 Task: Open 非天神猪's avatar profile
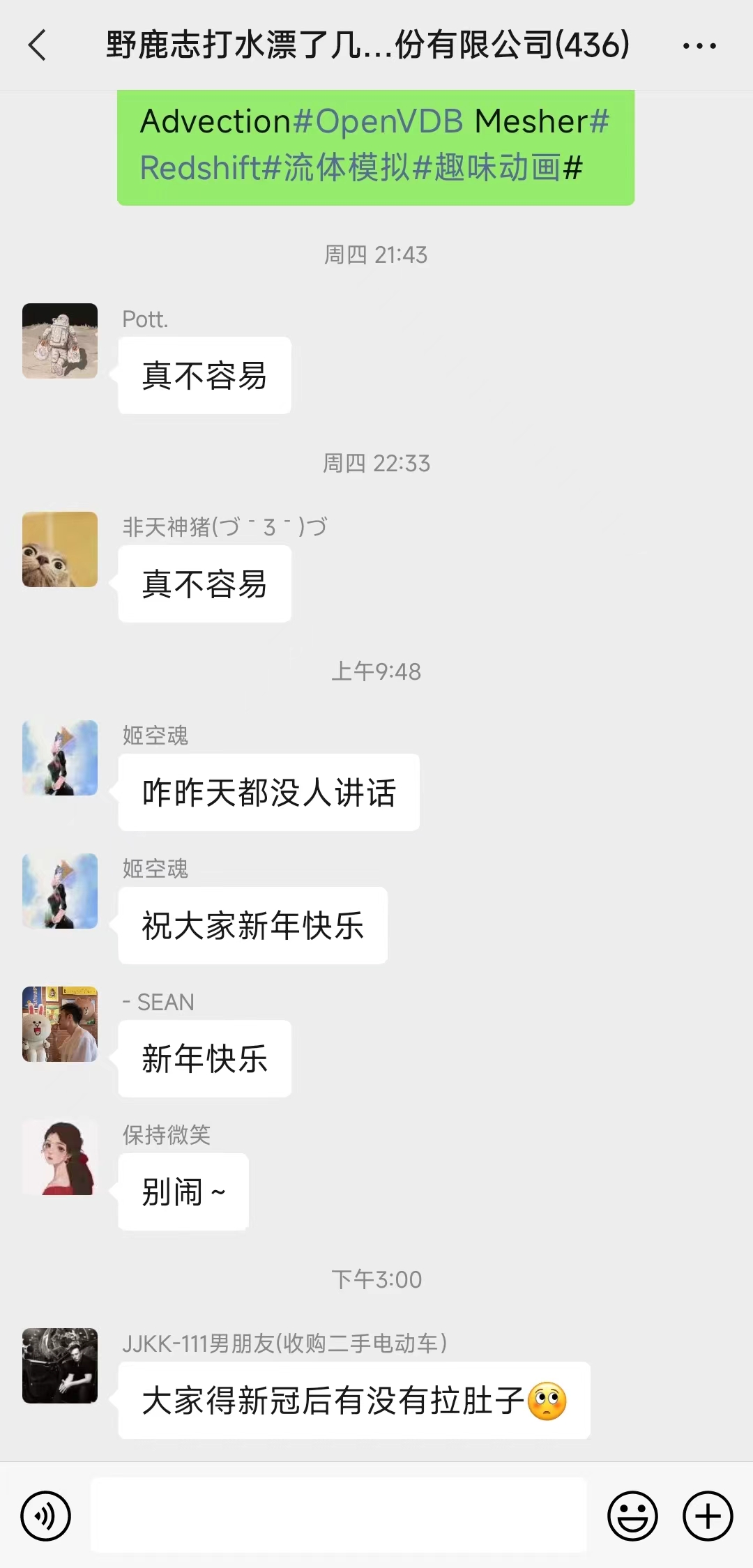coord(60,549)
